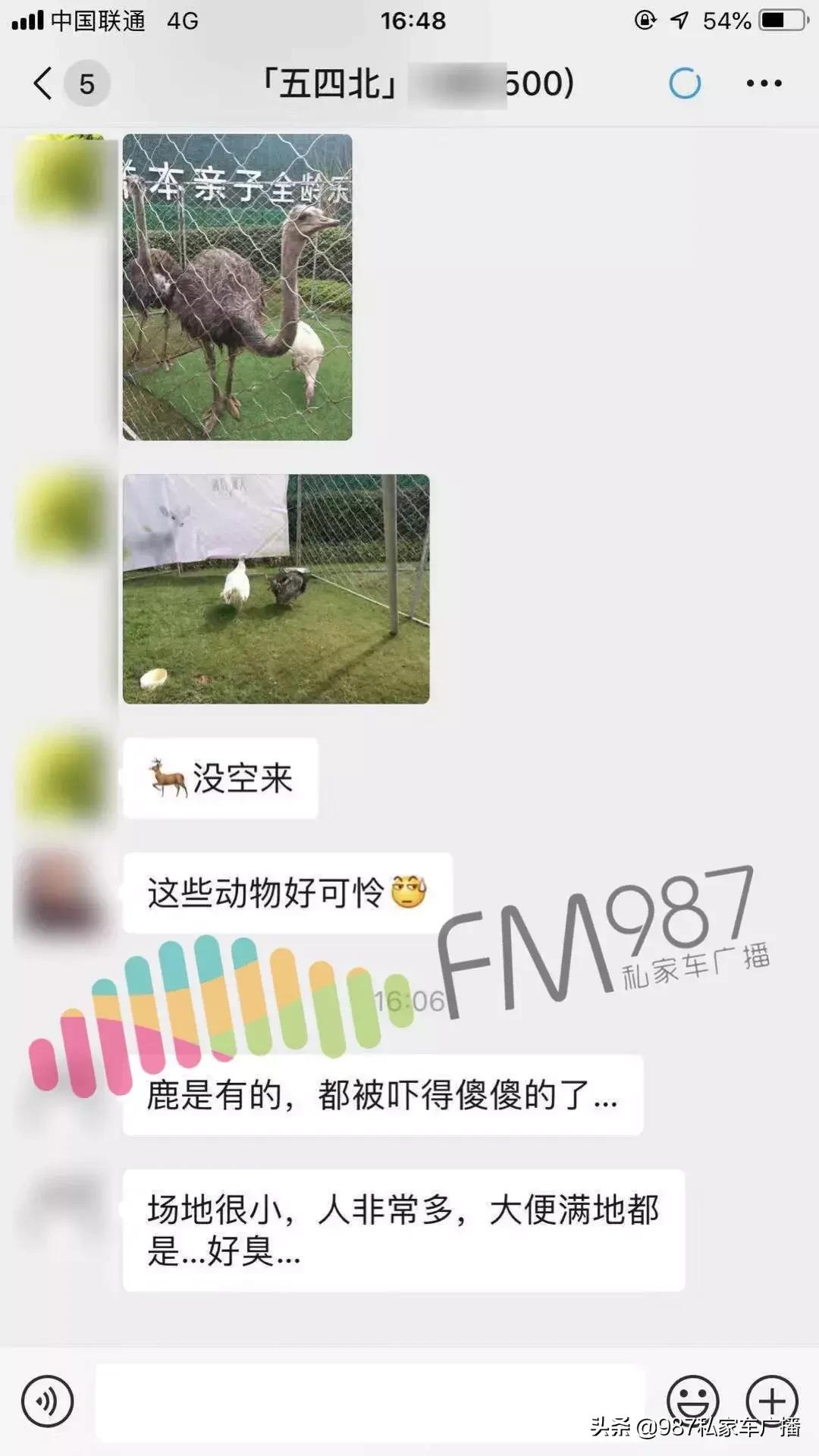
Task: Tap the message text field
Action: tap(369, 1401)
